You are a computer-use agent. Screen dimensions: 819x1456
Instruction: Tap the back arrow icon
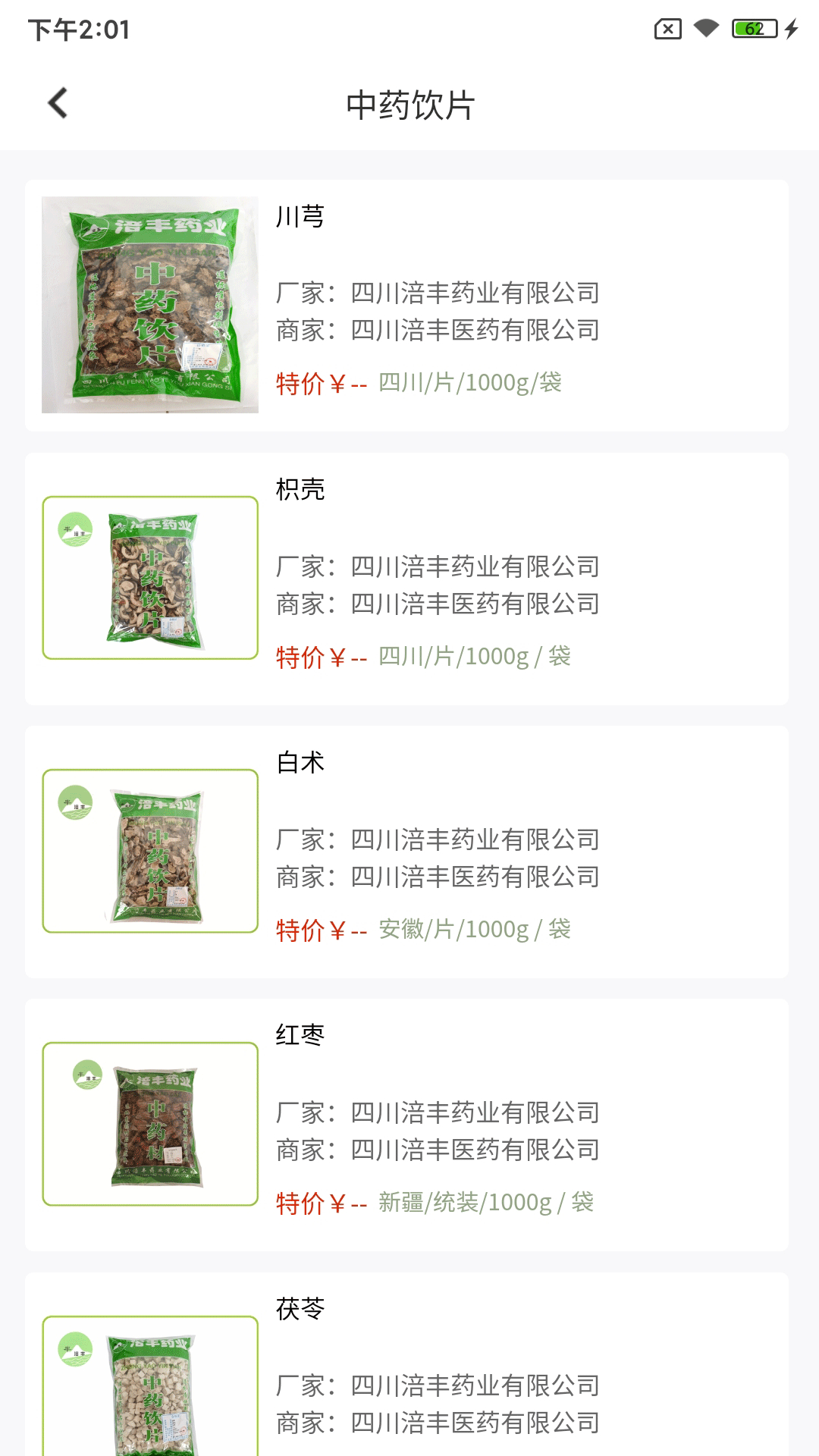click(x=57, y=103)
